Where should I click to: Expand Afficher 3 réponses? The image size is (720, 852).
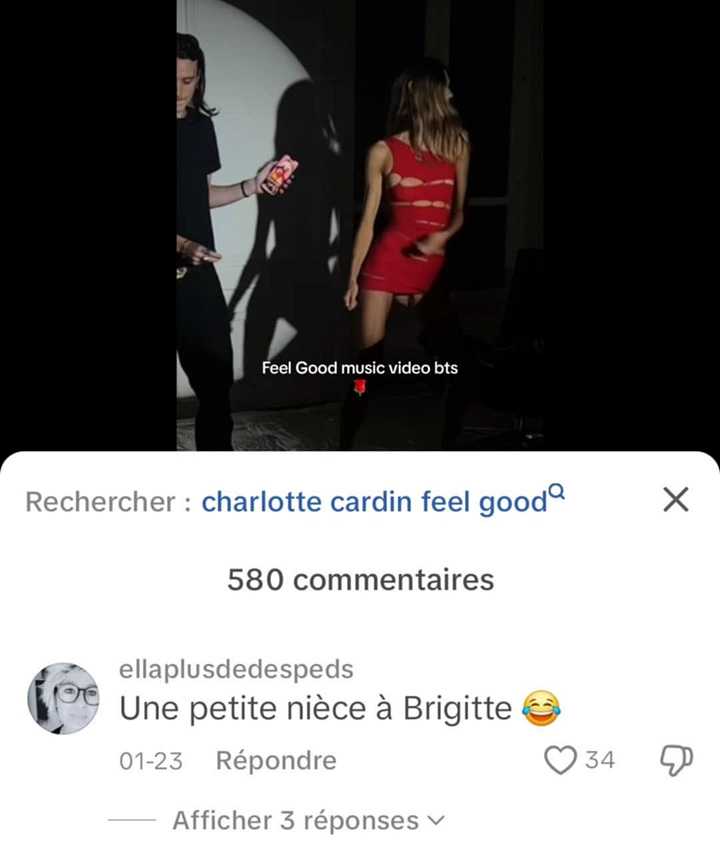(307, 821)
